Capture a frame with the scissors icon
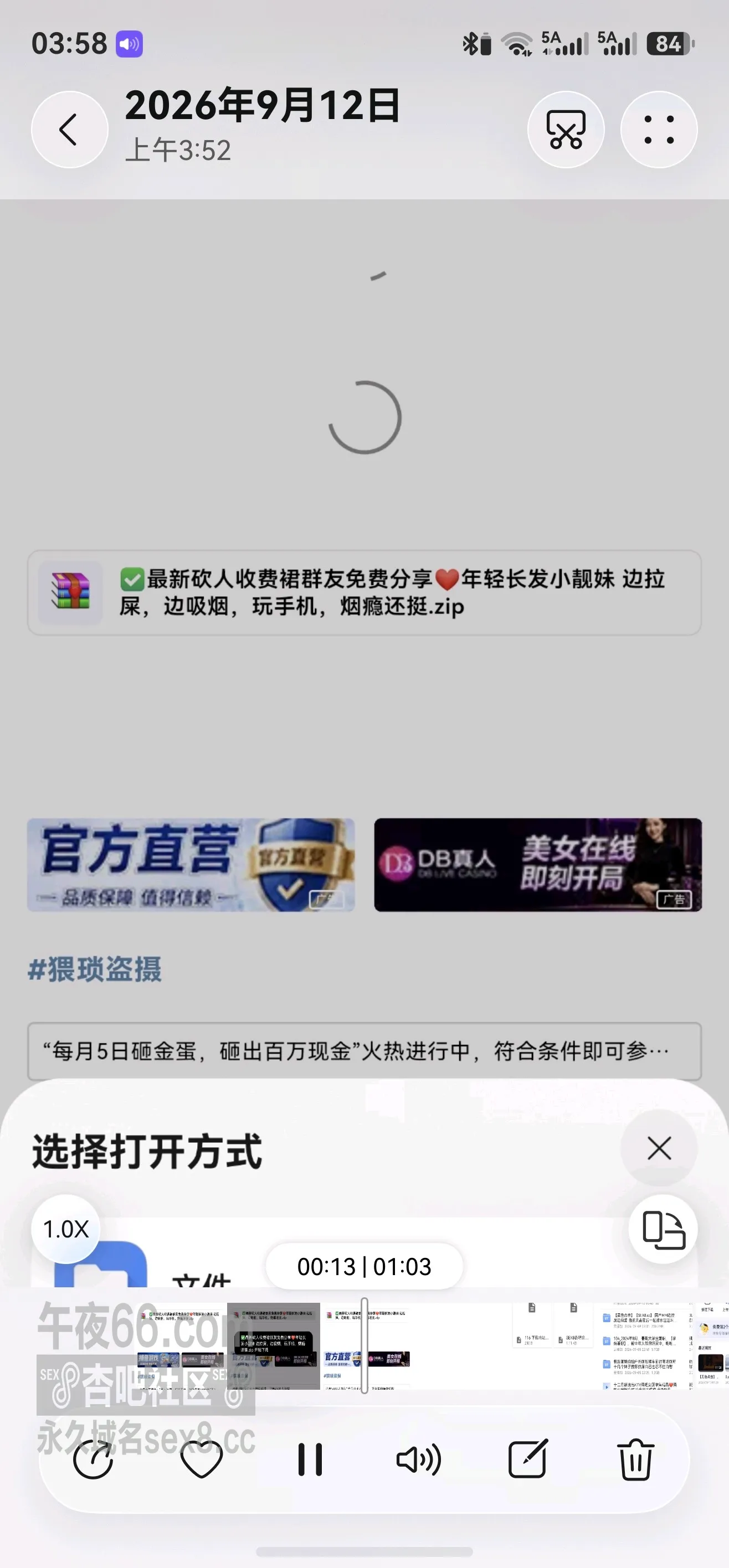Viewport: 729px width, 1568px height. point(566,129)
